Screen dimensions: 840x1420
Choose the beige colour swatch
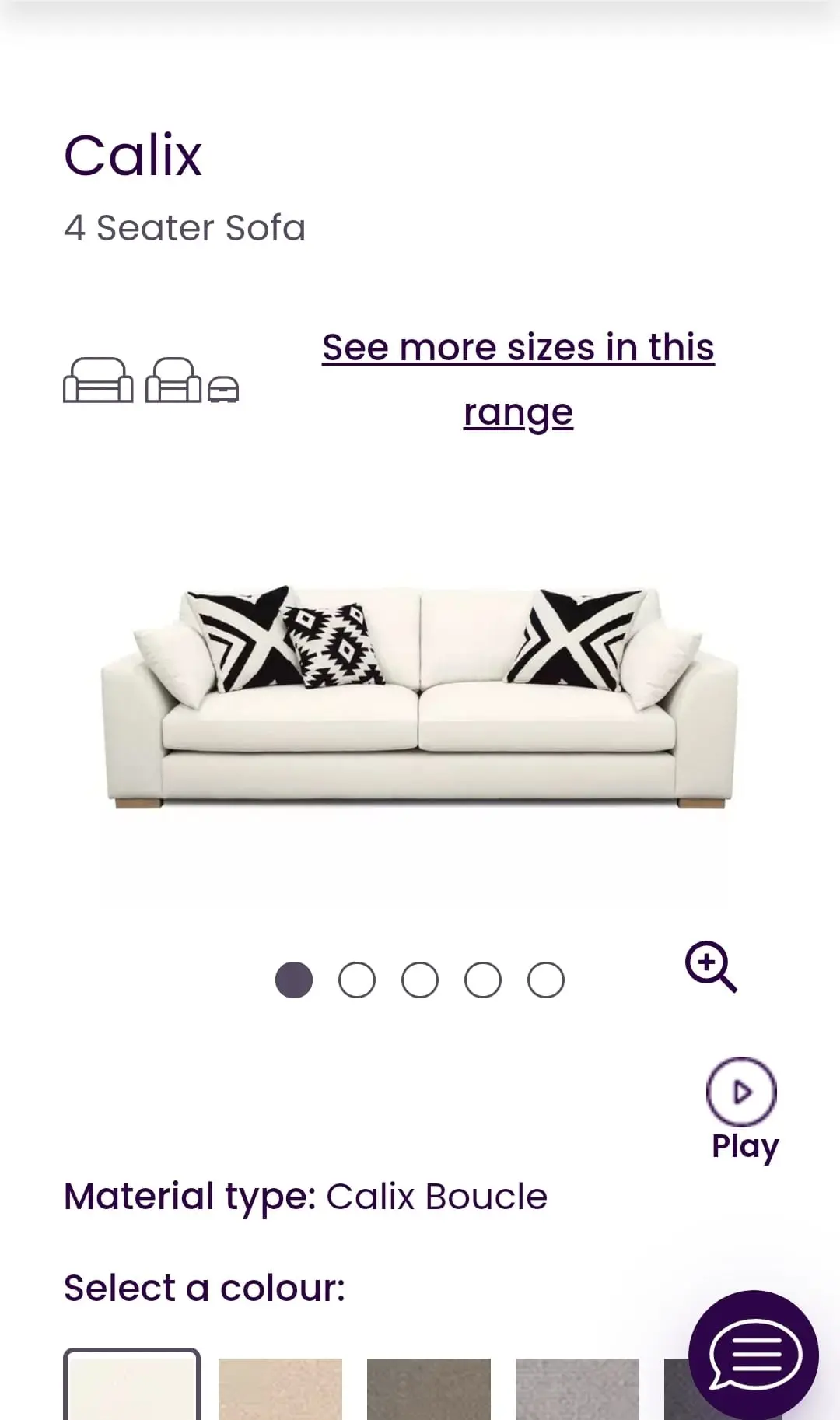click(280, 1389)
